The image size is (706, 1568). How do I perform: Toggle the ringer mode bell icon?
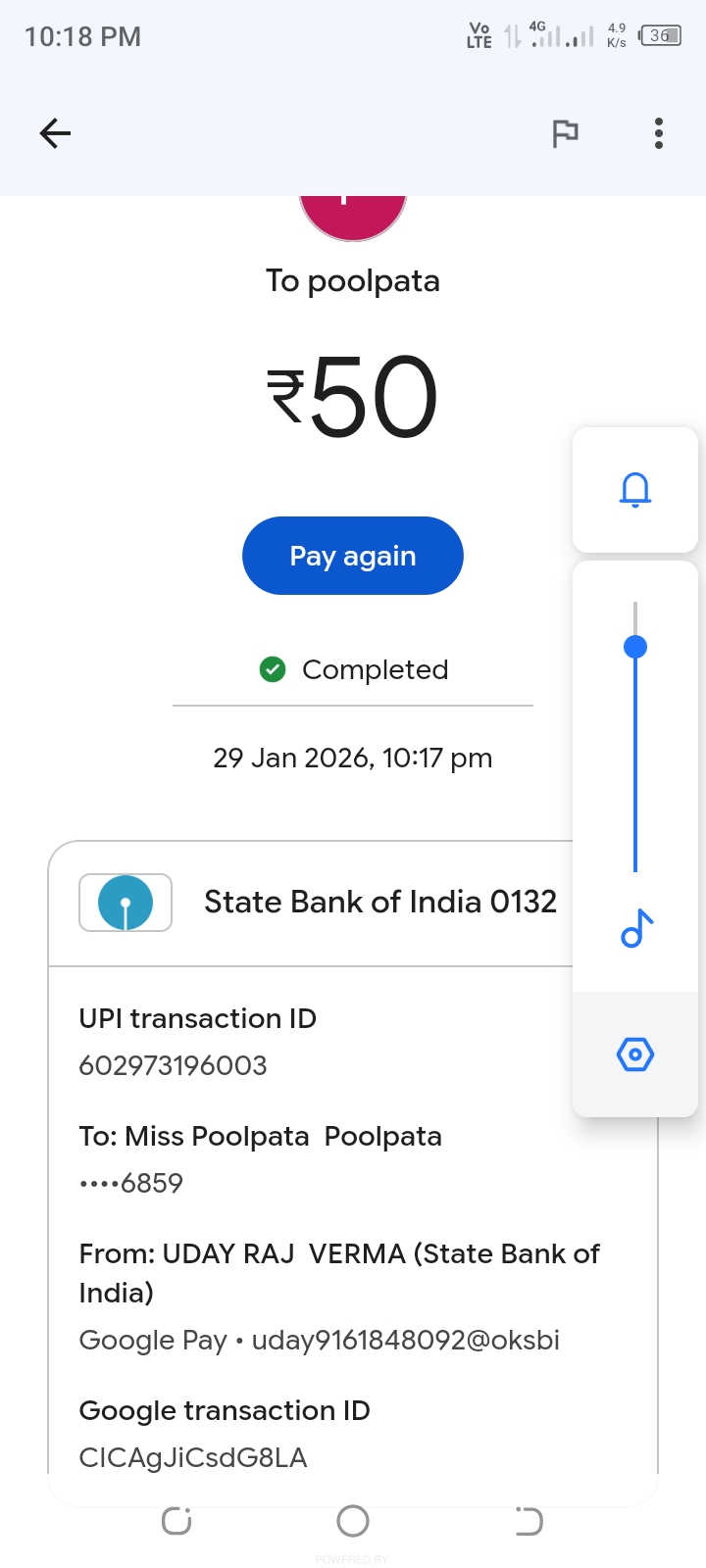[635, 489]
